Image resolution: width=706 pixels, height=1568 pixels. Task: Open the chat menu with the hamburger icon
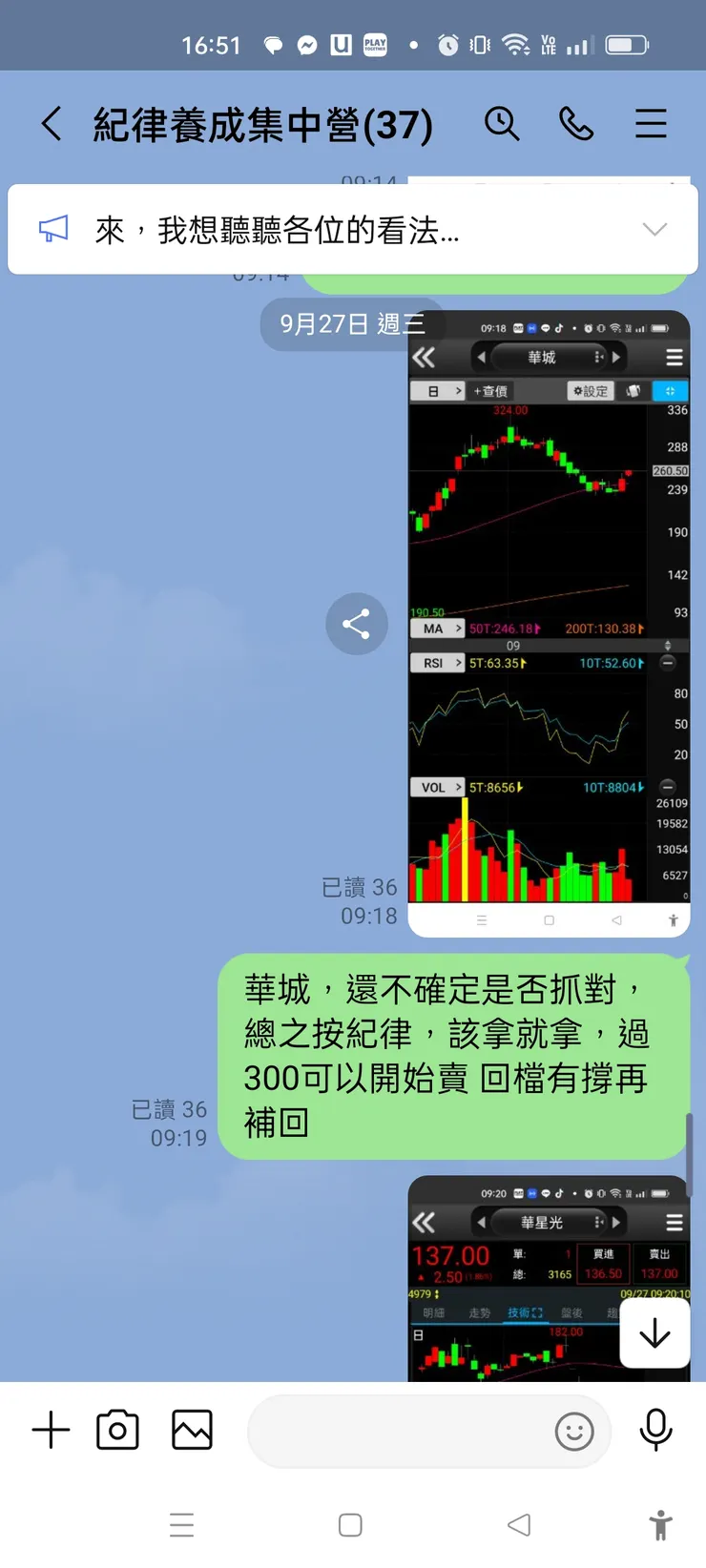[651, 124]
